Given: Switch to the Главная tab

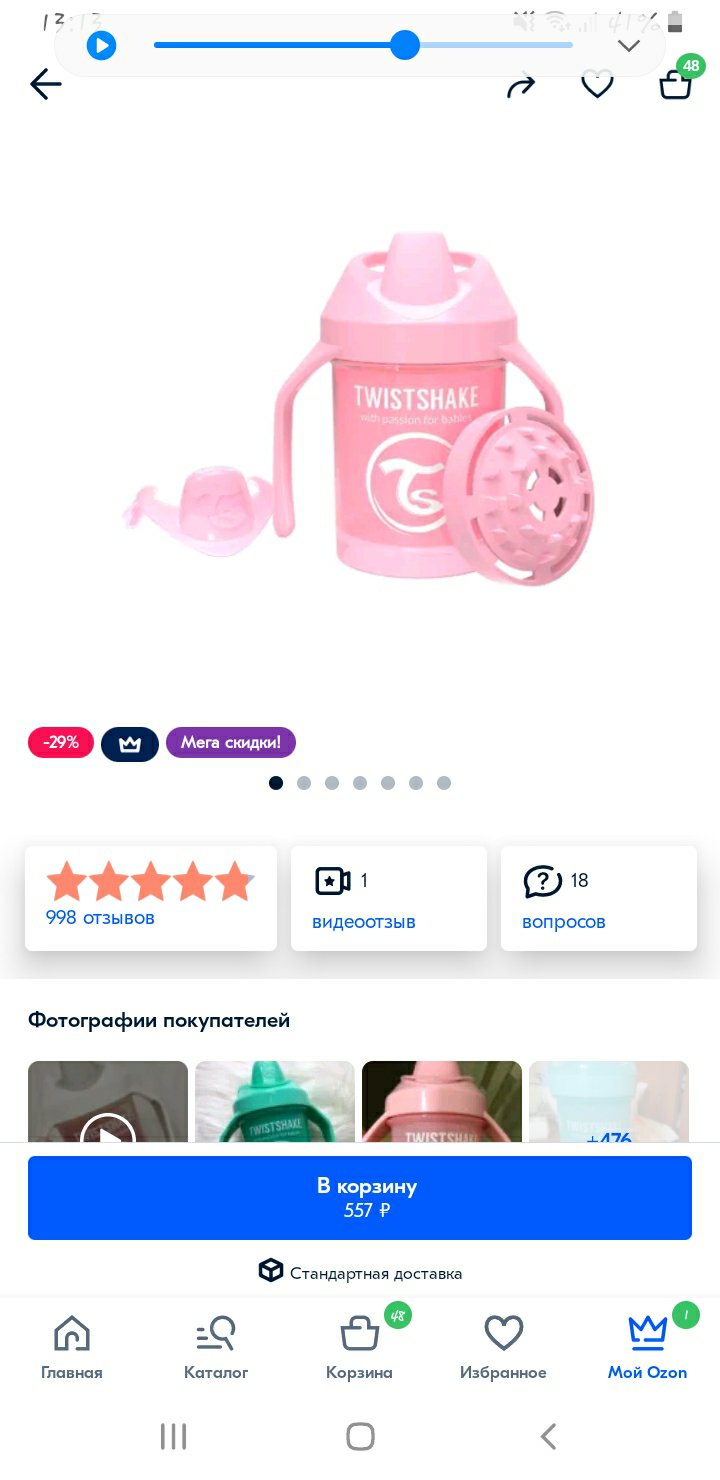Looking at the screenshot, I should (72, 1347).
